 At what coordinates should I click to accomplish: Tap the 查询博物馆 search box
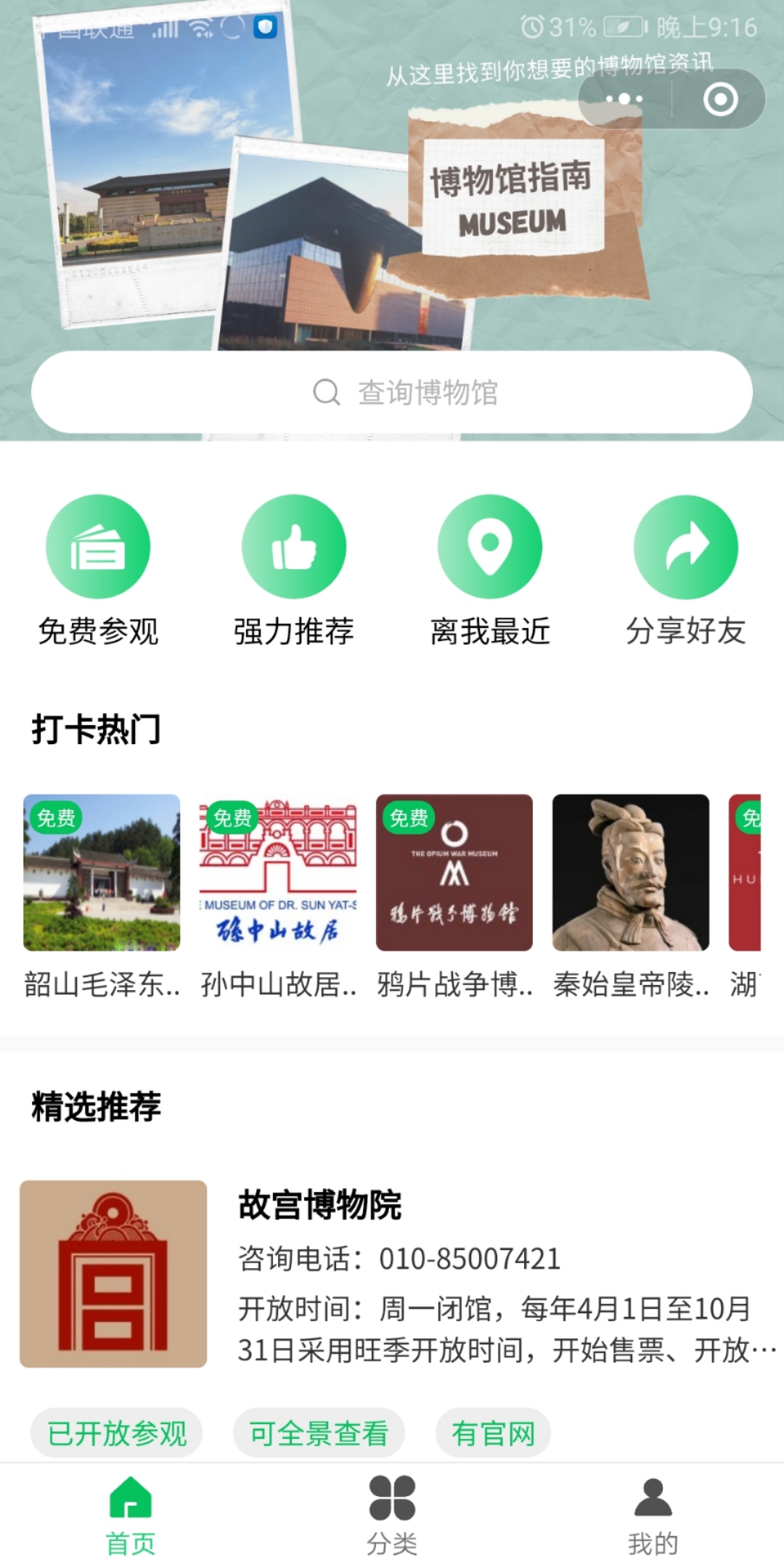[x=392, y=392]
